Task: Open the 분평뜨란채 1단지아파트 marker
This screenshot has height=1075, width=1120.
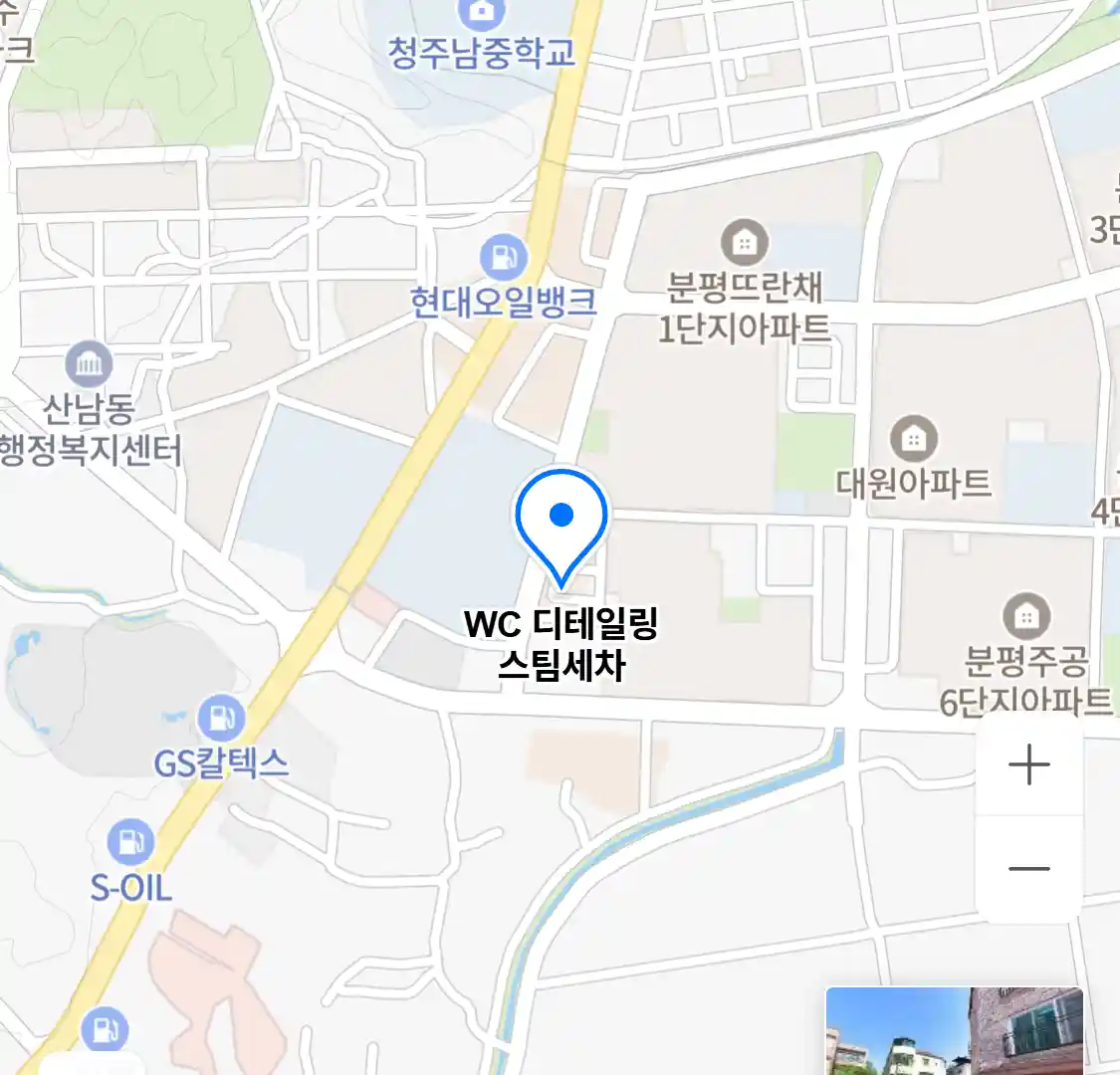Action: click(745, 242)
